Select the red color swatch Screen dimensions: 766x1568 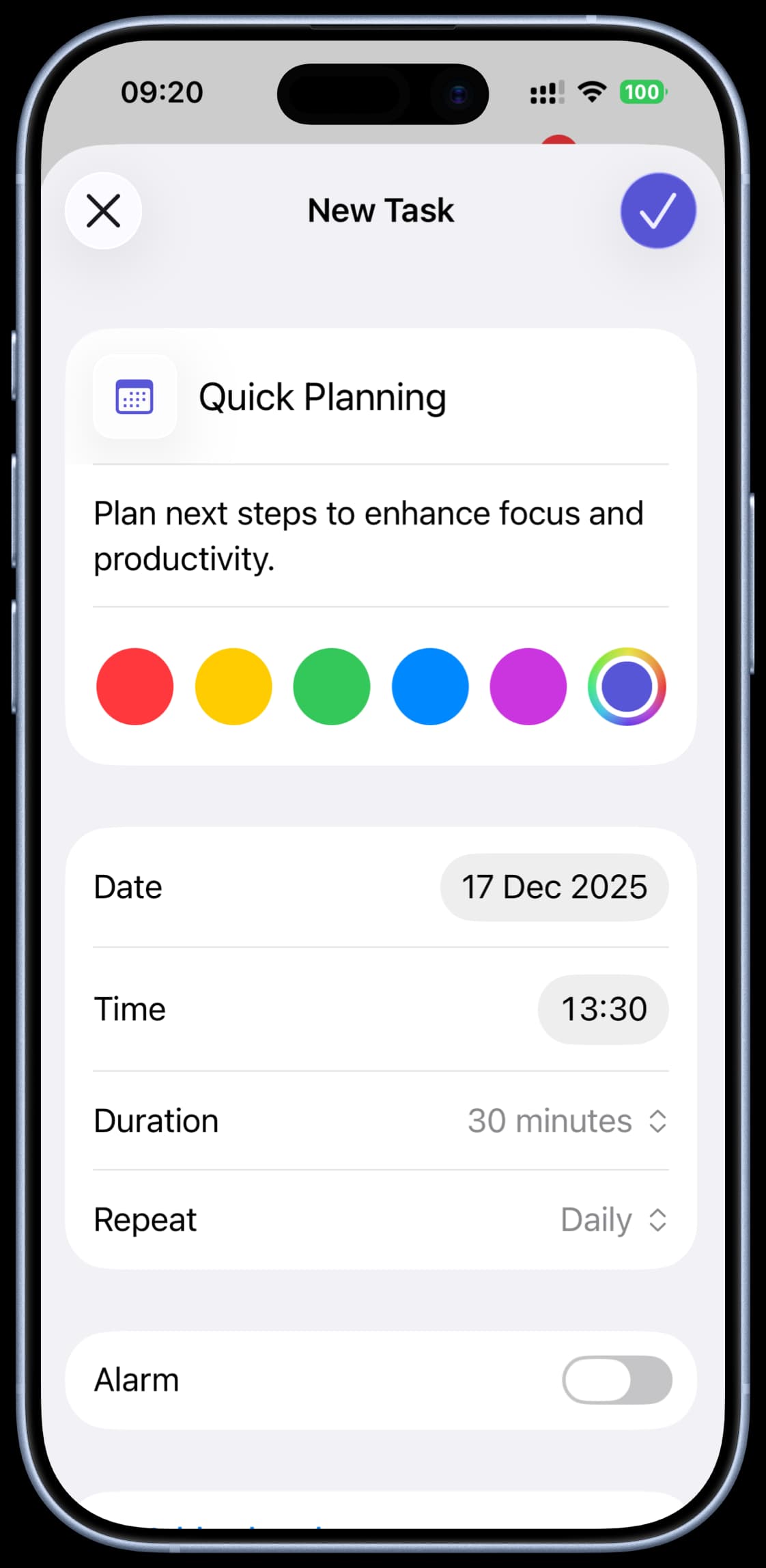(135, 686)
